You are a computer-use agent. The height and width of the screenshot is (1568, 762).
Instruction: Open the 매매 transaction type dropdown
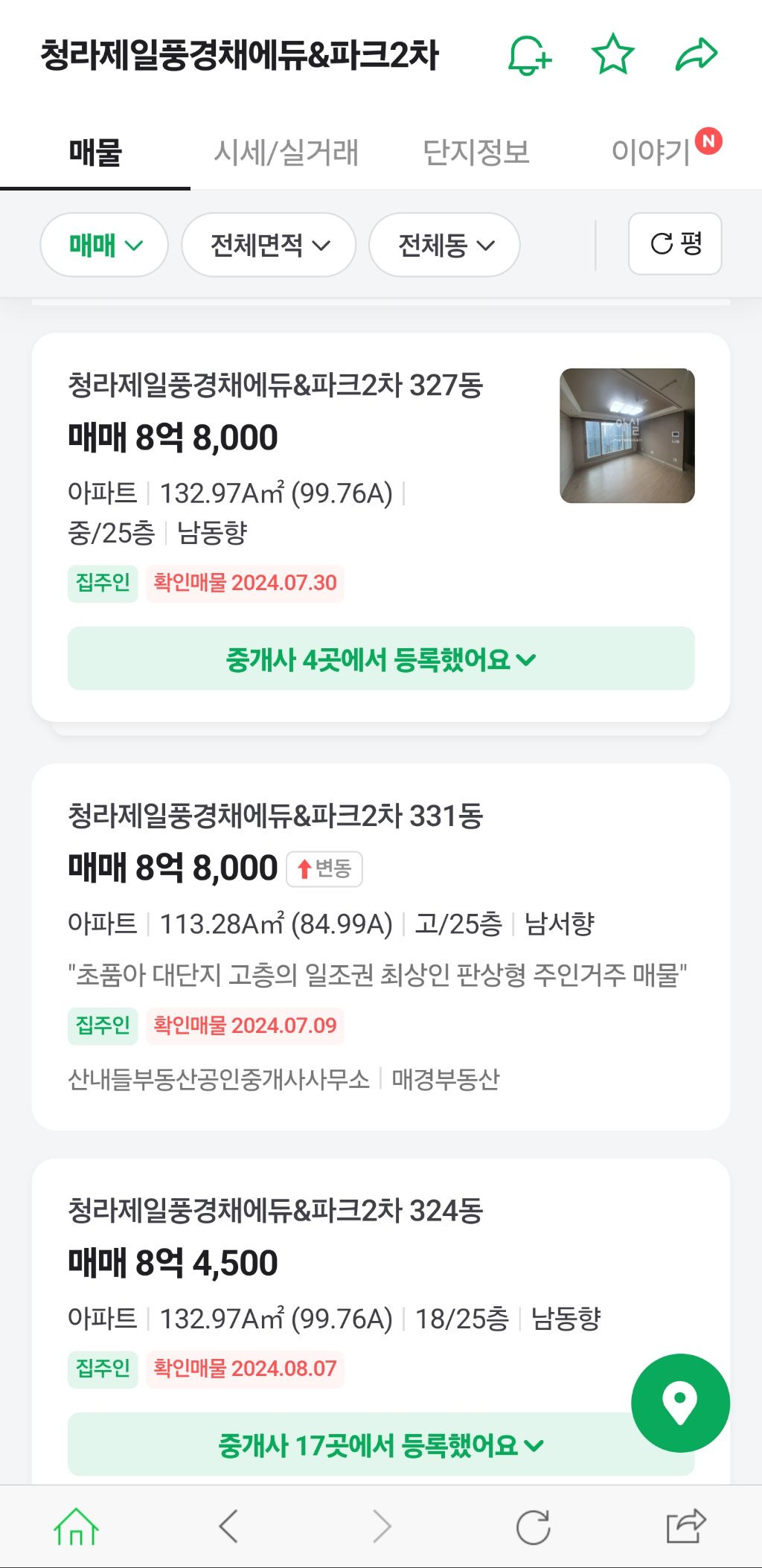103,244
